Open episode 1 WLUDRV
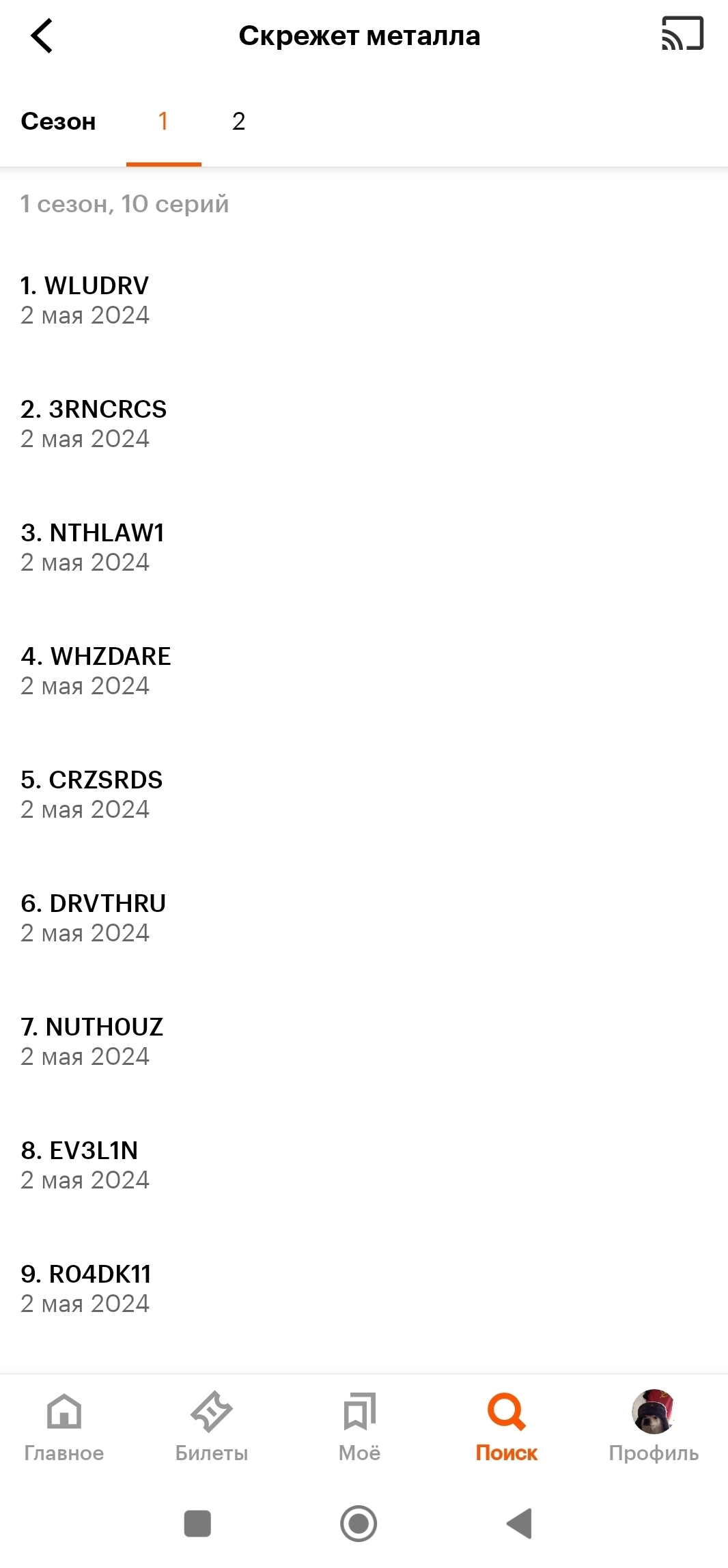This screenshot has height=1568, width=728. click(85, 300)
